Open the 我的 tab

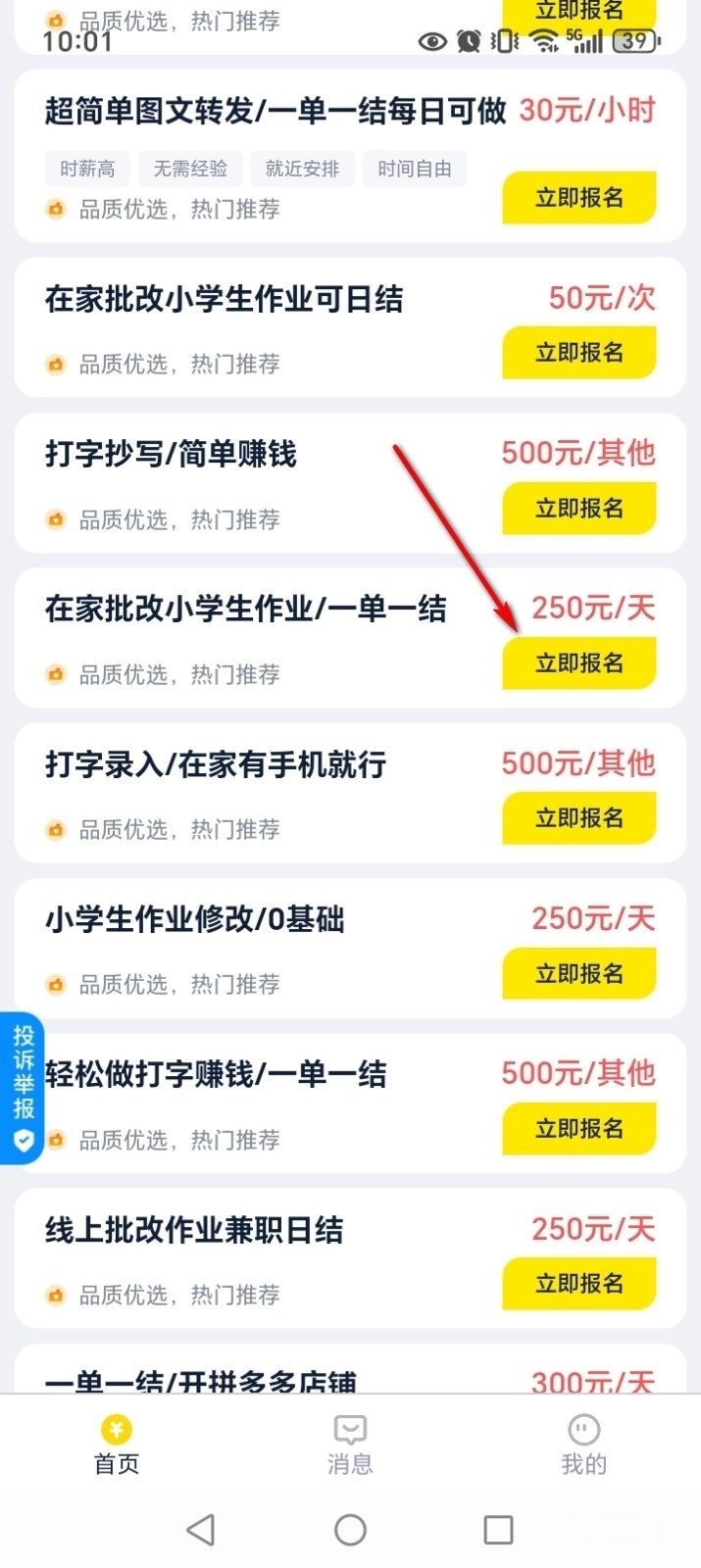pyautogui.click(x=583, y=1445)
